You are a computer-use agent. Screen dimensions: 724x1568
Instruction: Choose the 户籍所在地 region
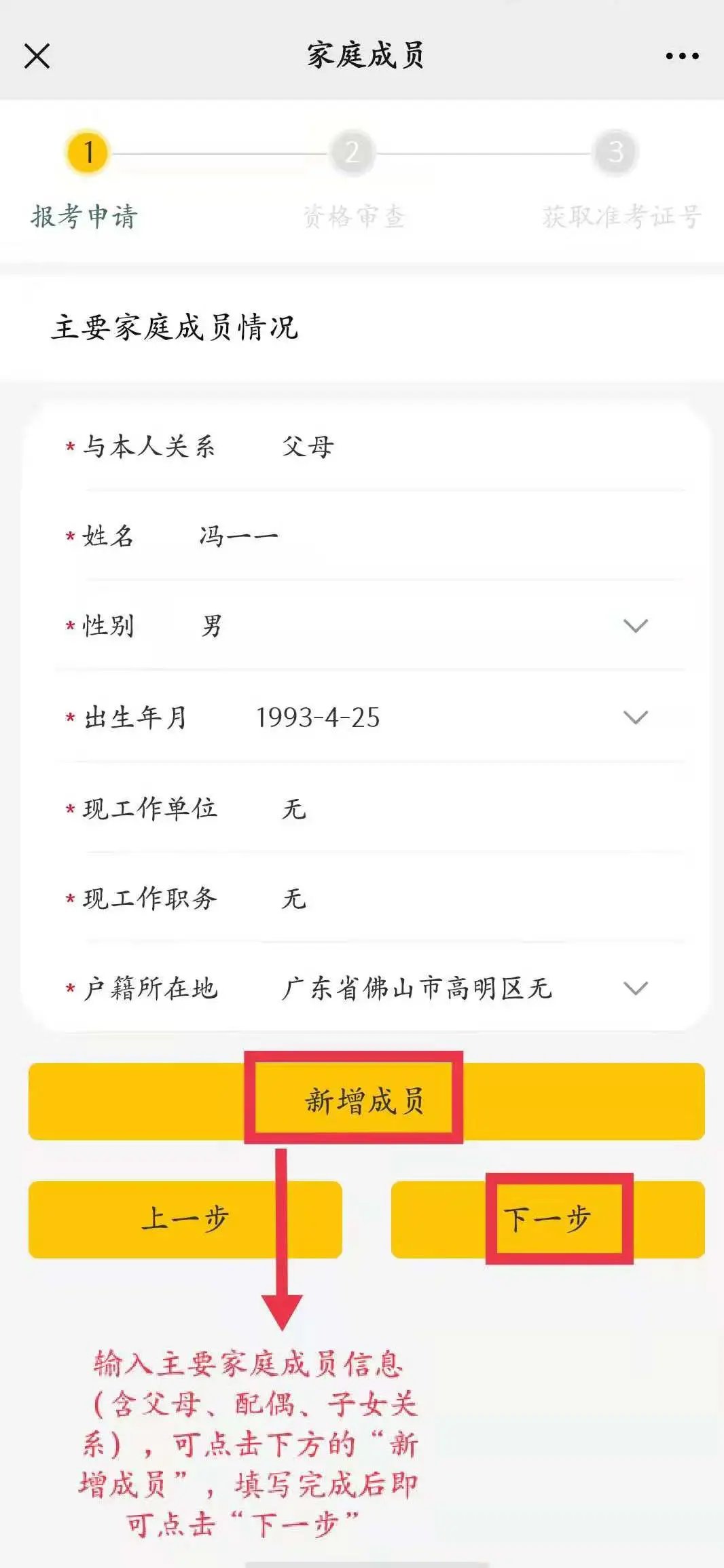635,988
